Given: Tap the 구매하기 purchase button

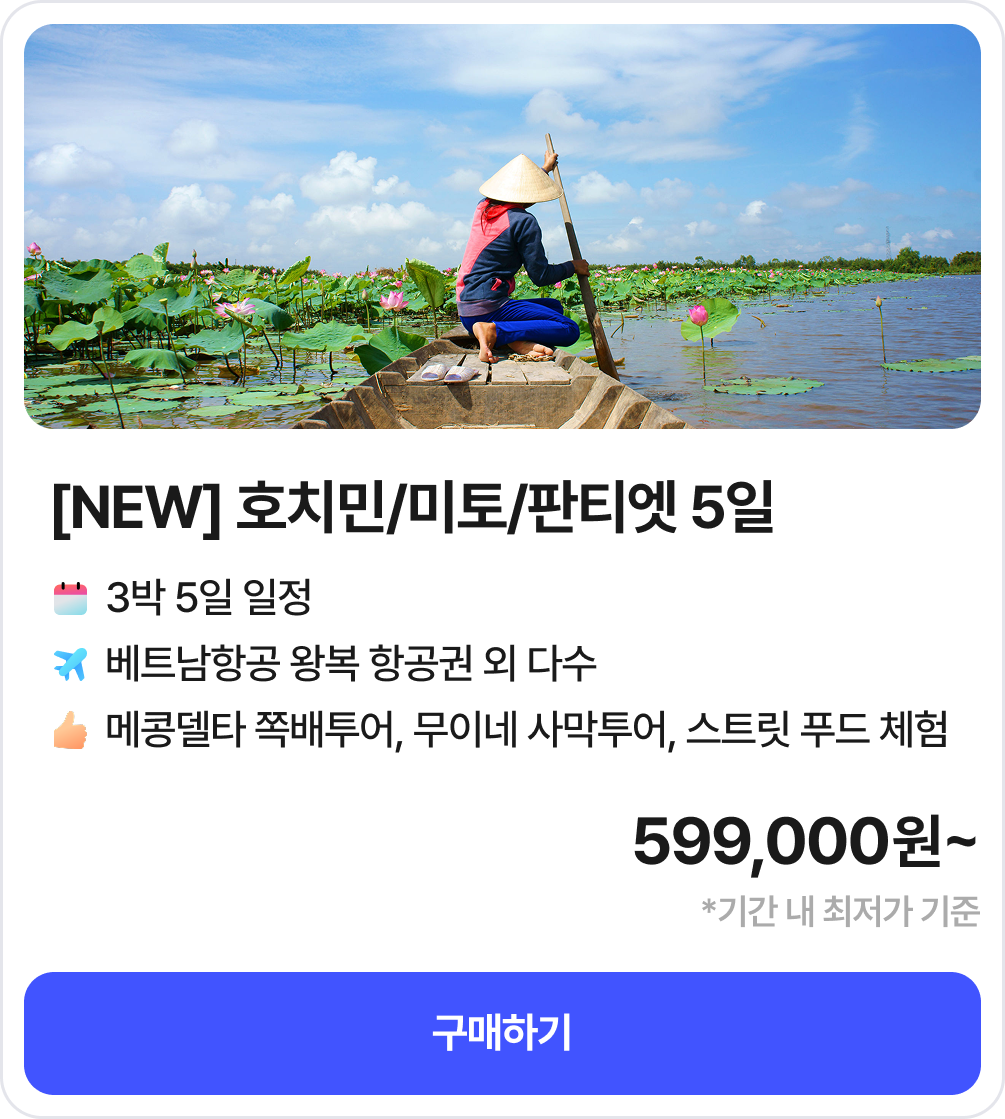Looking at the screenshot, I should pyautogui.click(x=502, y=1033).
